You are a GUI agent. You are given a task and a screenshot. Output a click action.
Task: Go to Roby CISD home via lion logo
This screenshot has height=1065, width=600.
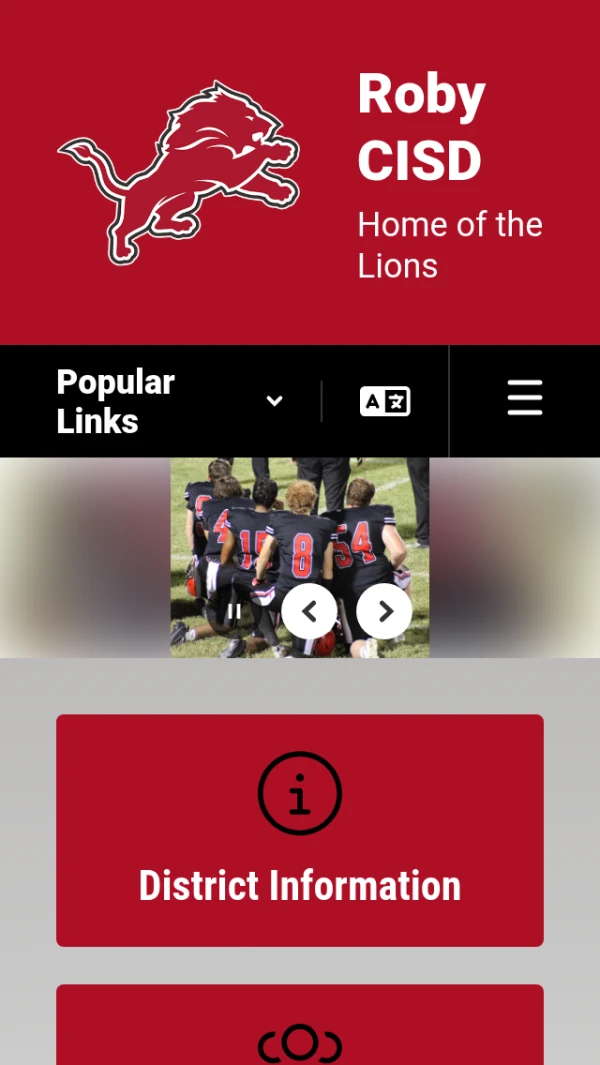point(180,173)
